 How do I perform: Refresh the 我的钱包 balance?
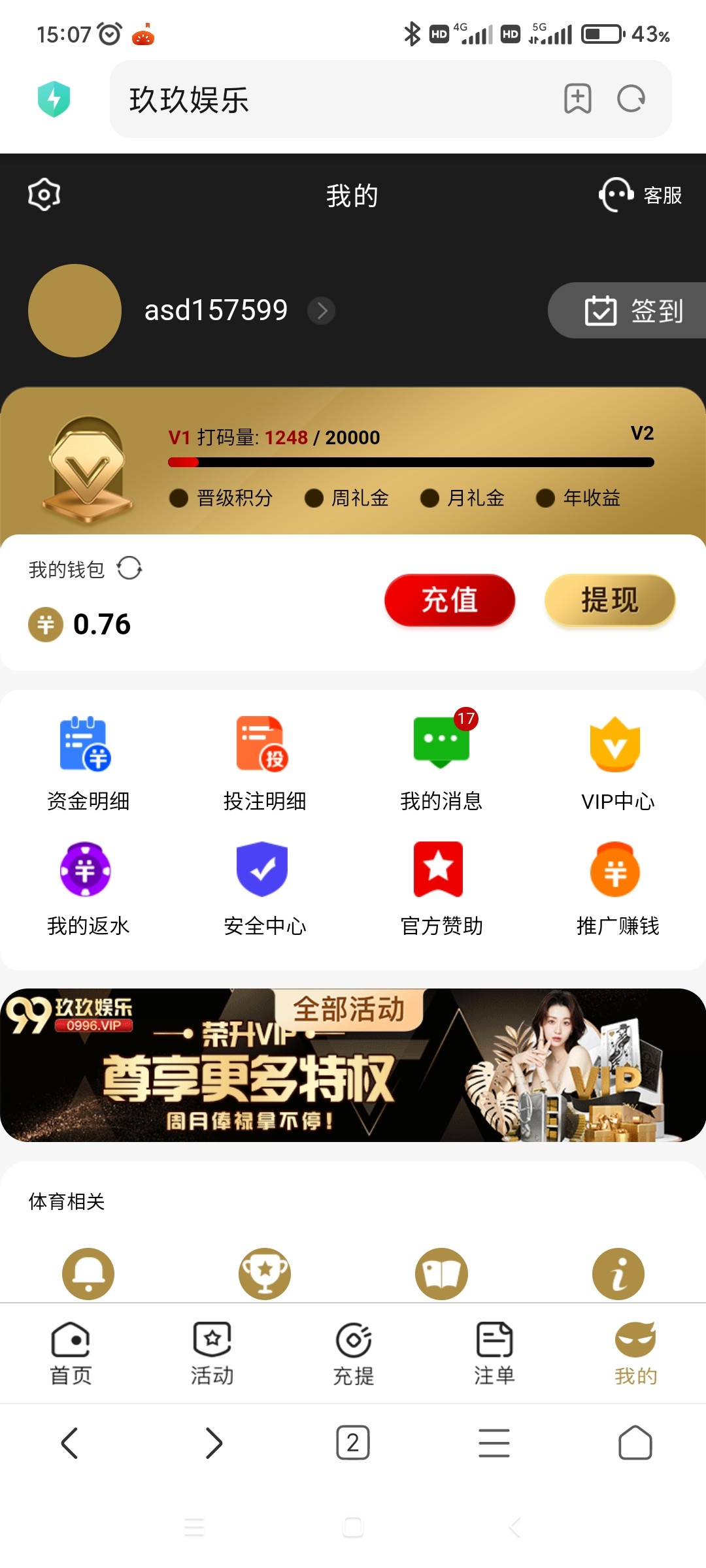(x=129, y=568)
